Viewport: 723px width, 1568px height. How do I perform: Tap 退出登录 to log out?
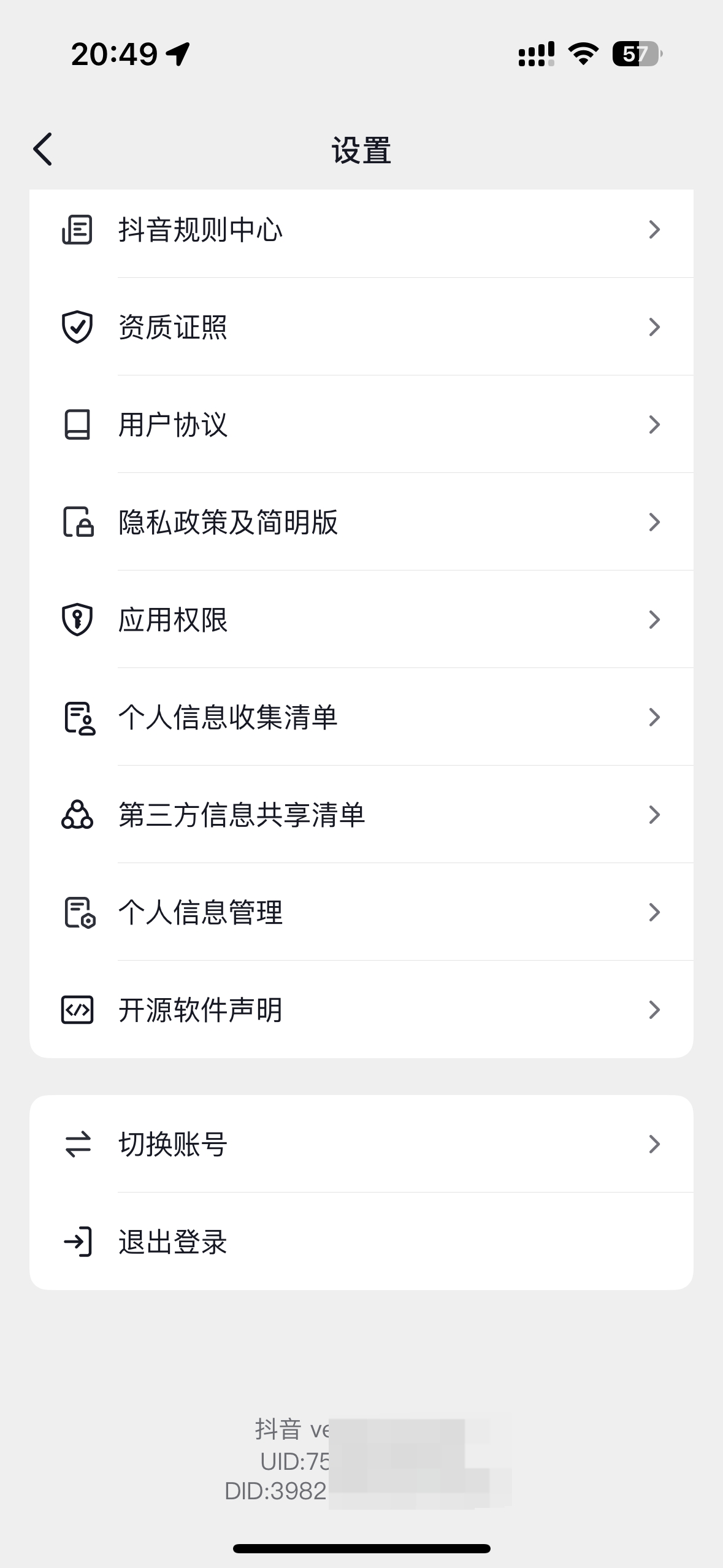click(x=361, y=1242)
